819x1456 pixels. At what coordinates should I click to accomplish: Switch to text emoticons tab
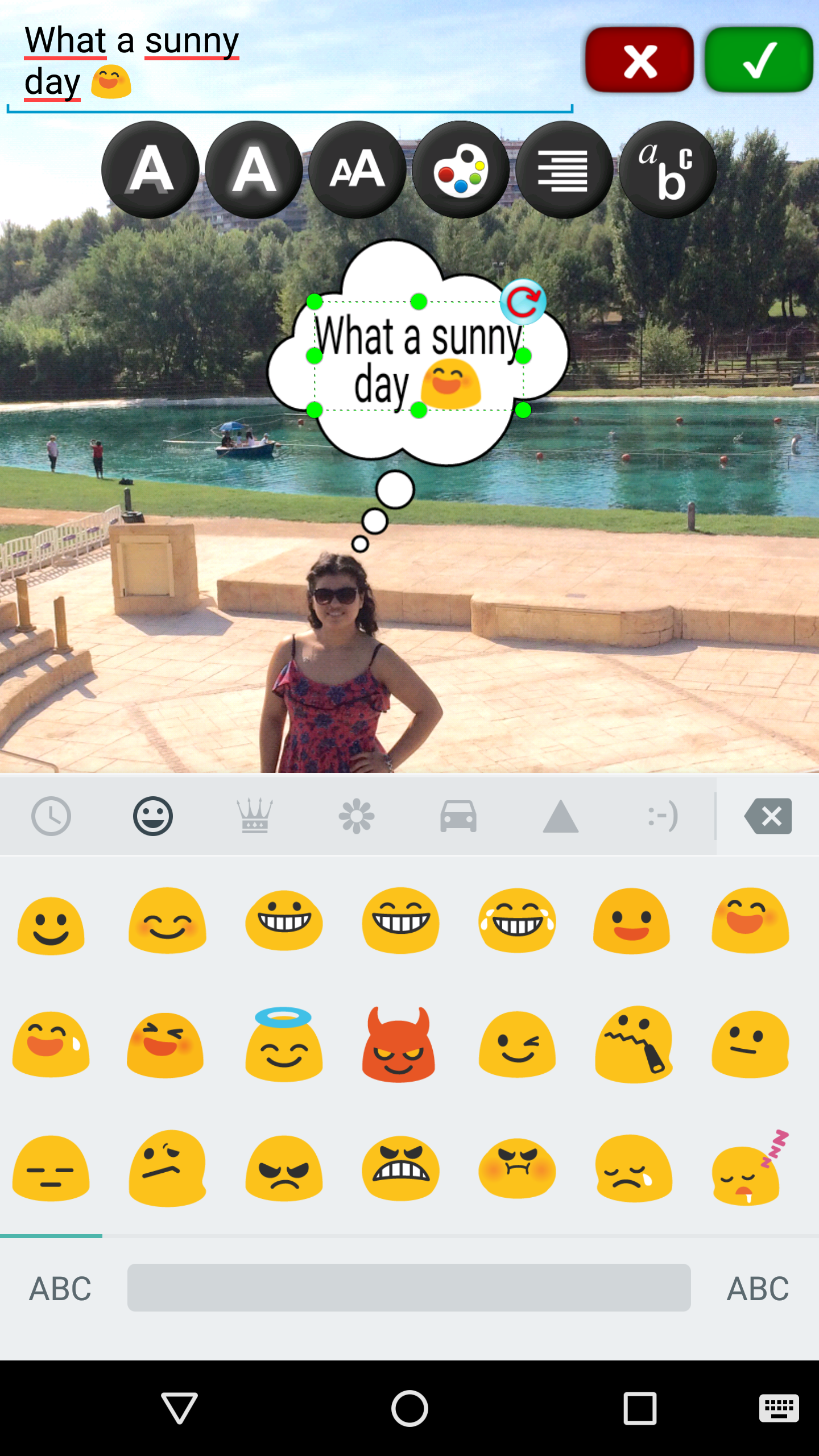tap(663, 816)
